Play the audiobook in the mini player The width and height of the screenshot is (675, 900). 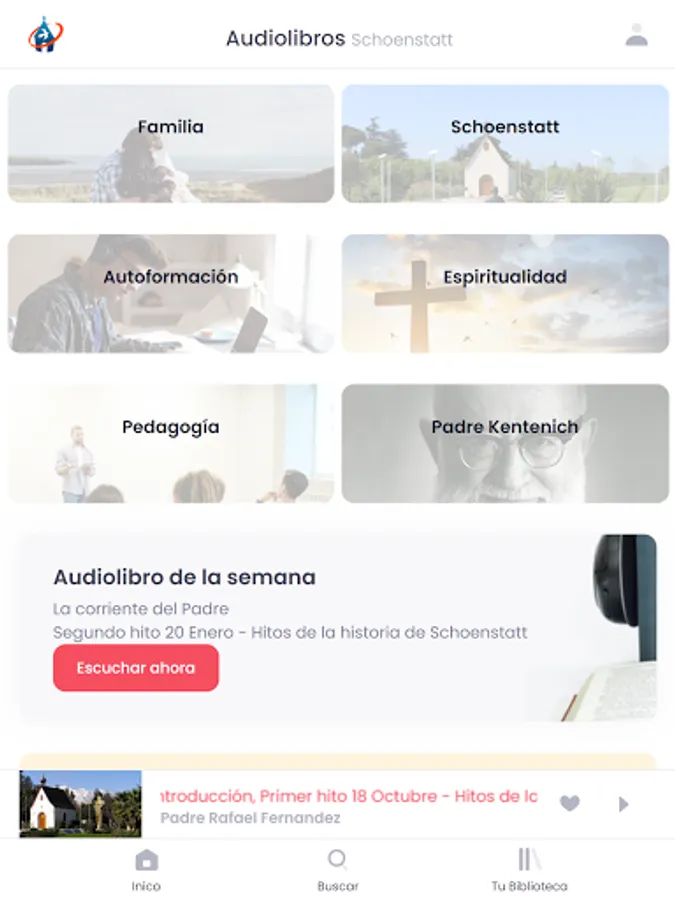pyautogui.click(x=624, y=804)
